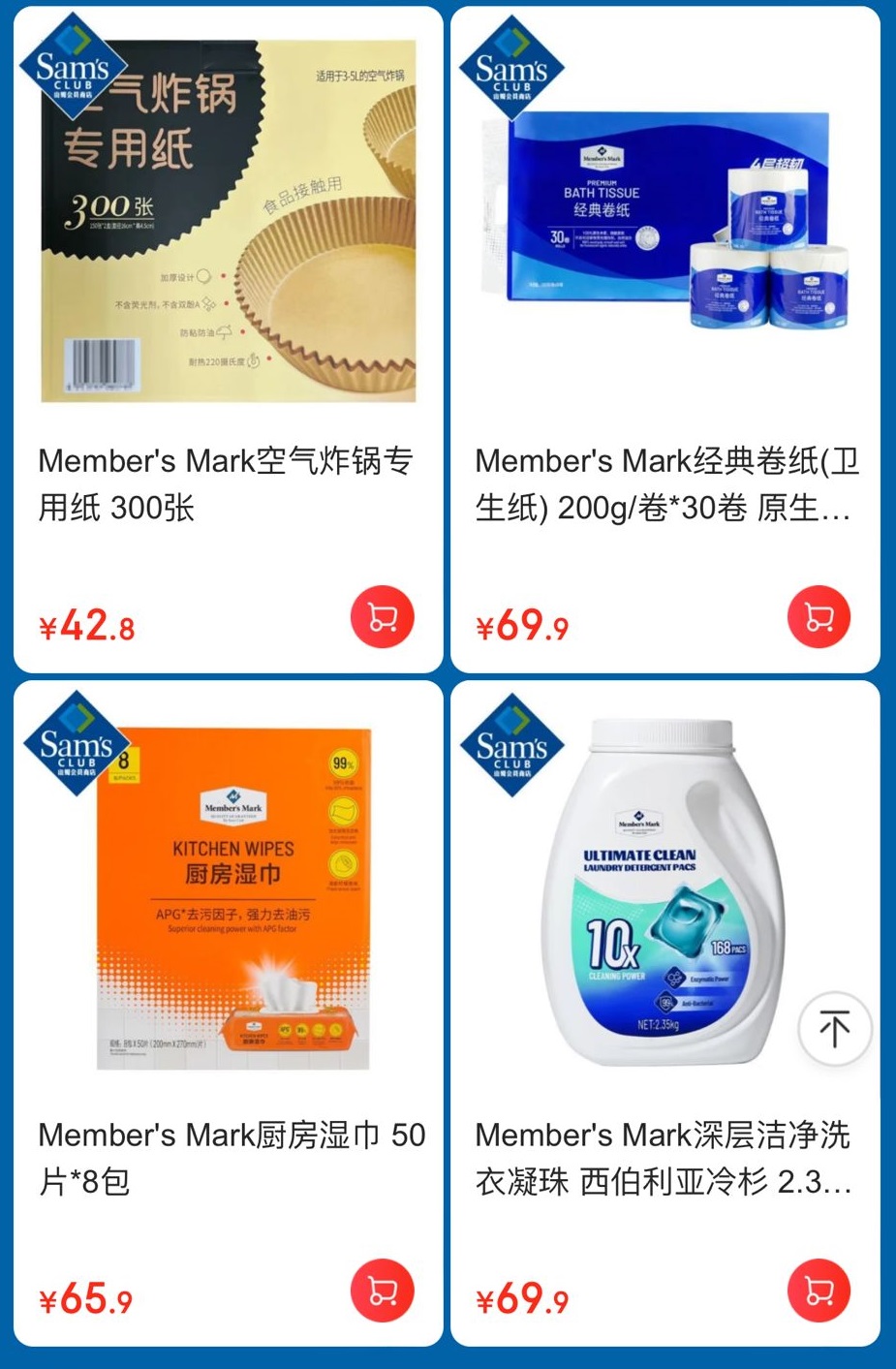Add 深层洁净洗衣凝珠 to cart
Viewport: 896px width, 1369px height.
819,1291
